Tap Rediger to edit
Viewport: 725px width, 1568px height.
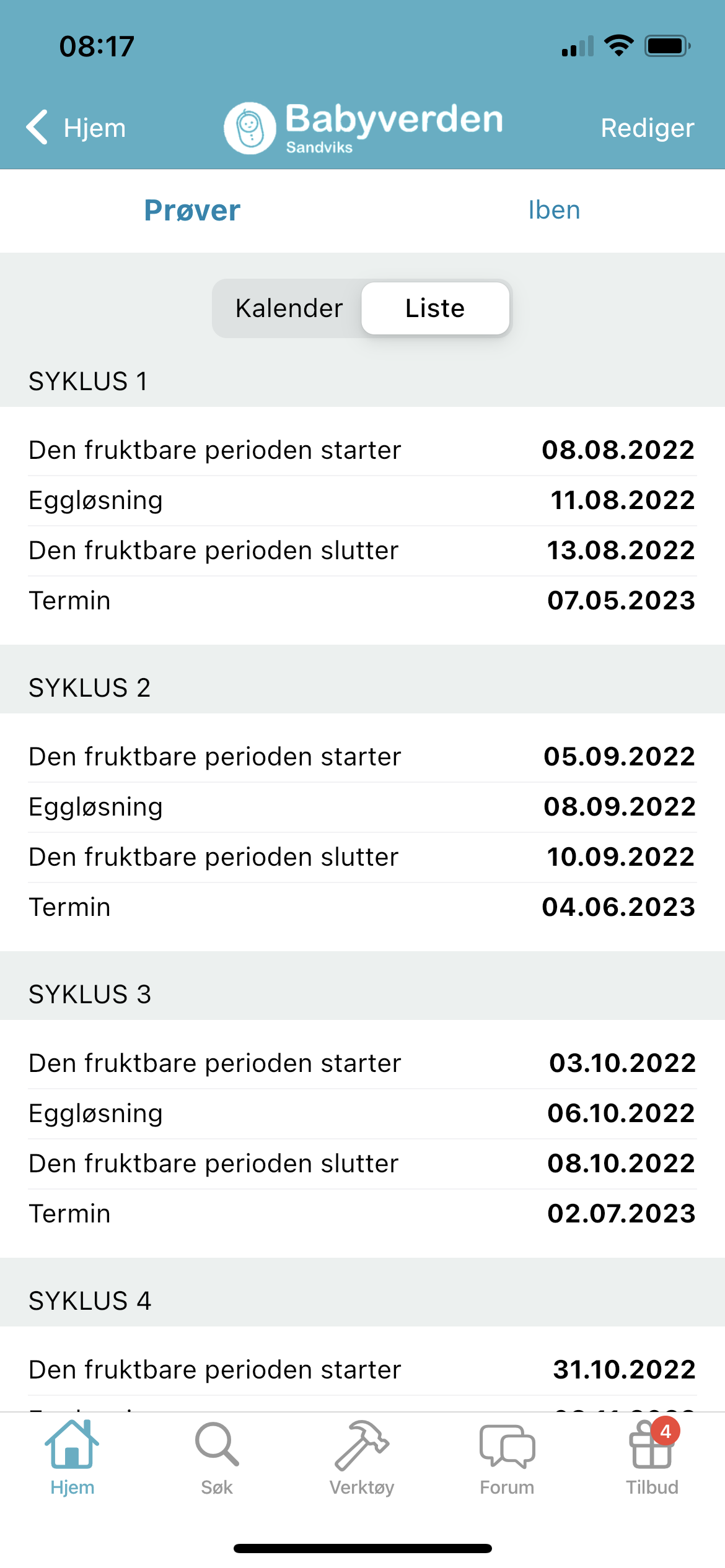647,128
